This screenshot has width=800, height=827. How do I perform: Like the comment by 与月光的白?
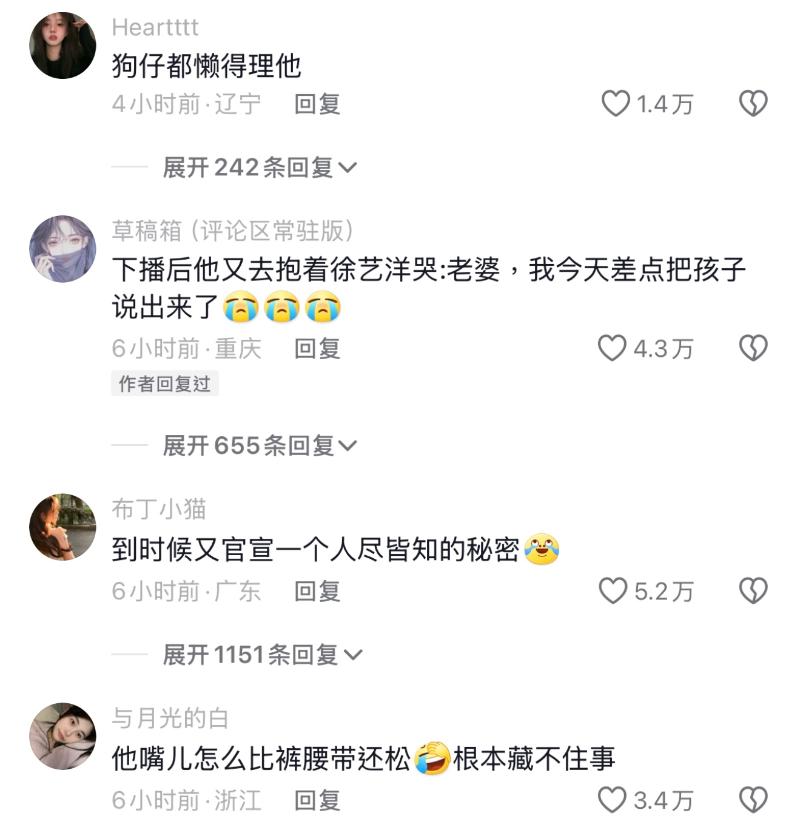612,800
